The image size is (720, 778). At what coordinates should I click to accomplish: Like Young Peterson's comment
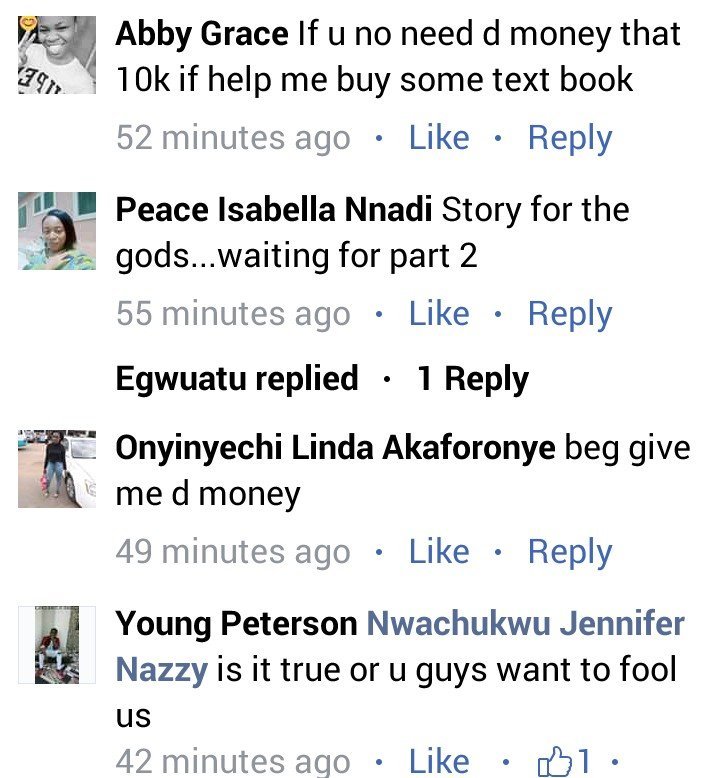click(x=438, y=762)
